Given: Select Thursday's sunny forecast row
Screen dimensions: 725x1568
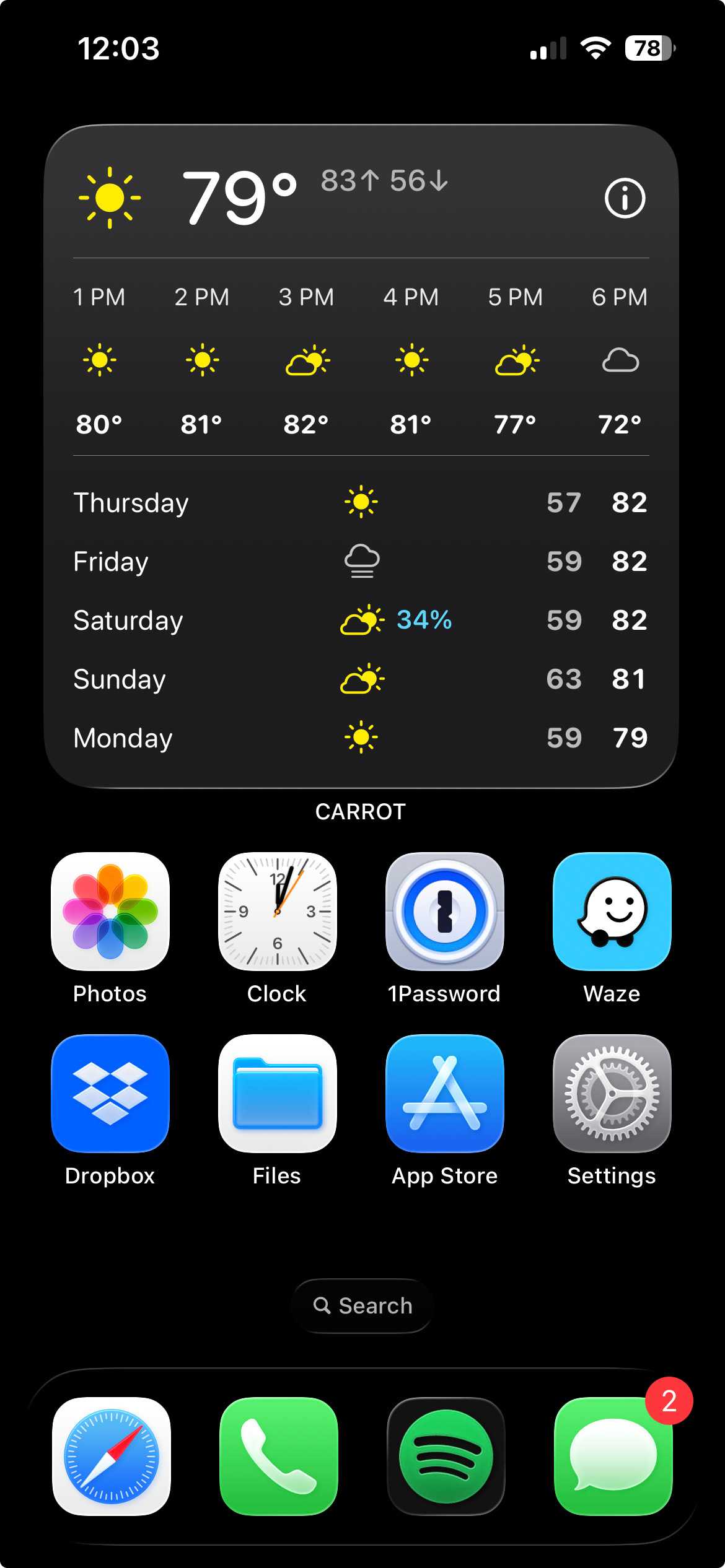Looking at the screenshot, I should [361, 502].
